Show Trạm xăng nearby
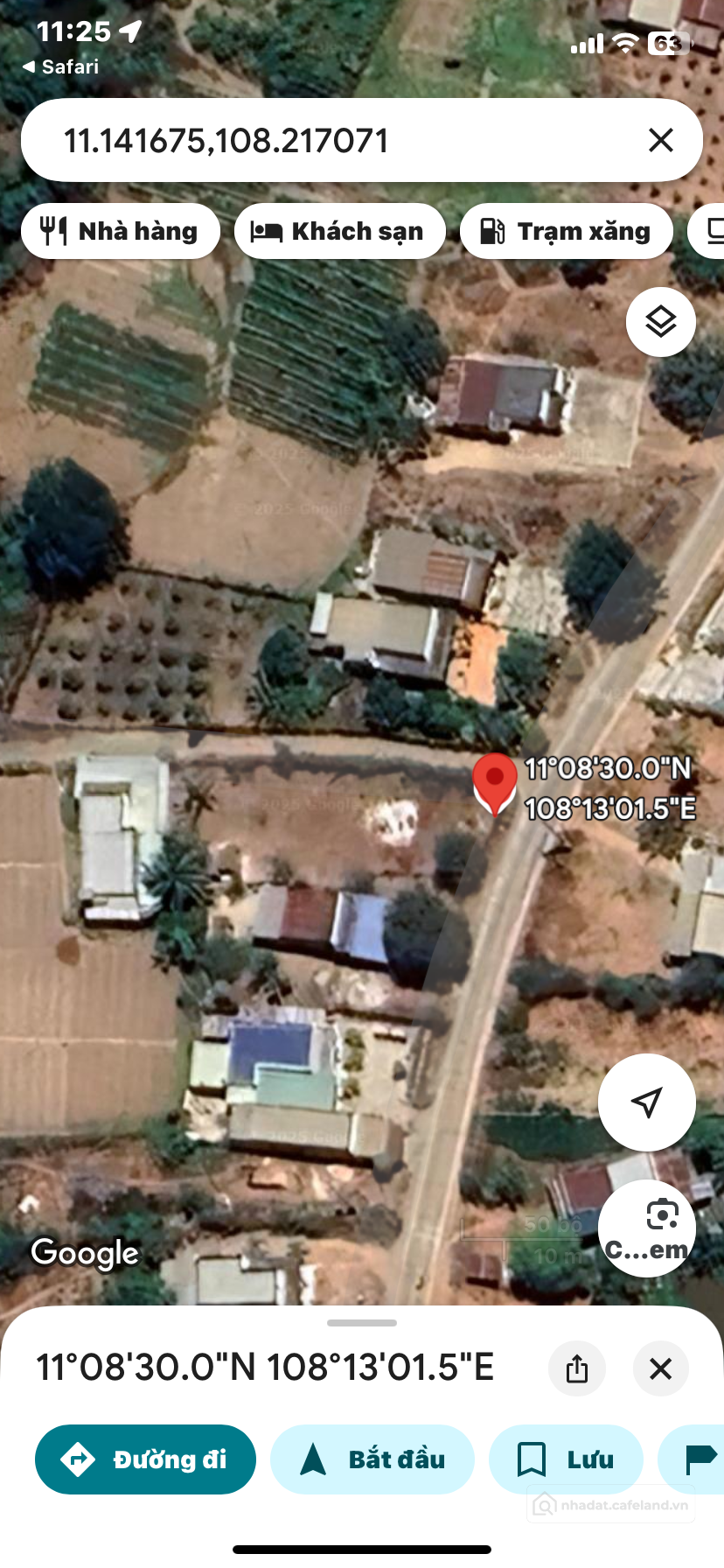 pos(567,231)
